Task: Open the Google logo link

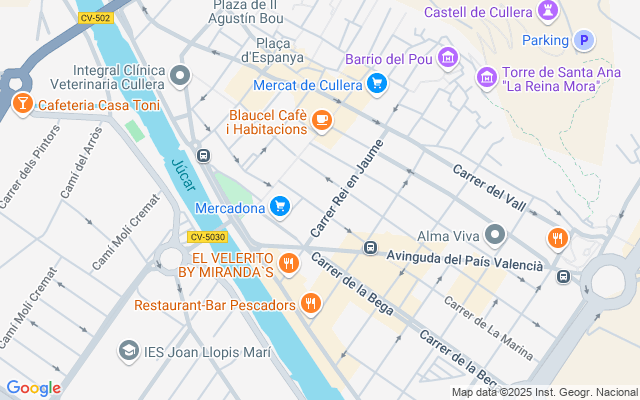Action: (x=33, y=388)
